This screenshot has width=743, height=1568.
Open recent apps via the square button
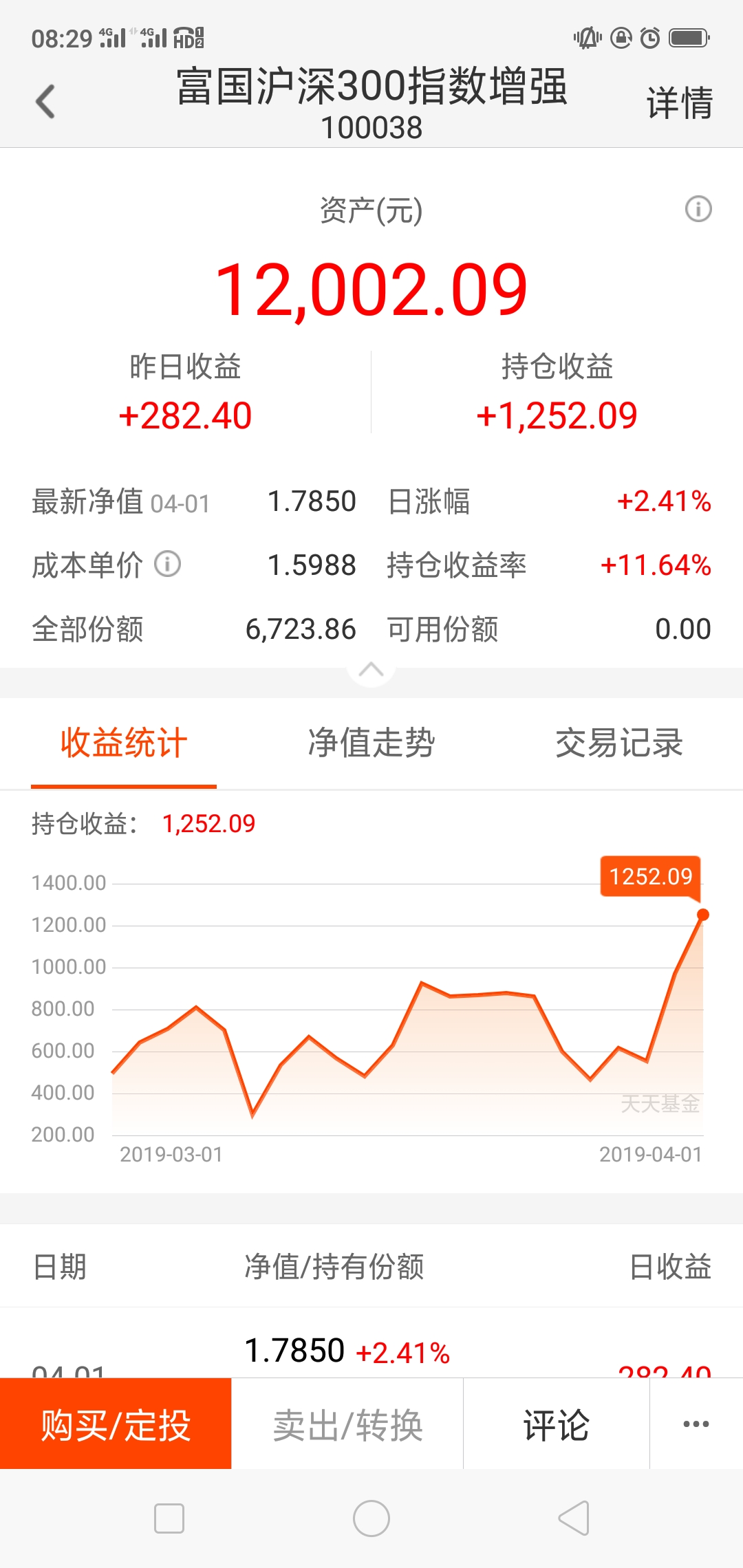pyautogui.click(x=169, y=1518)
